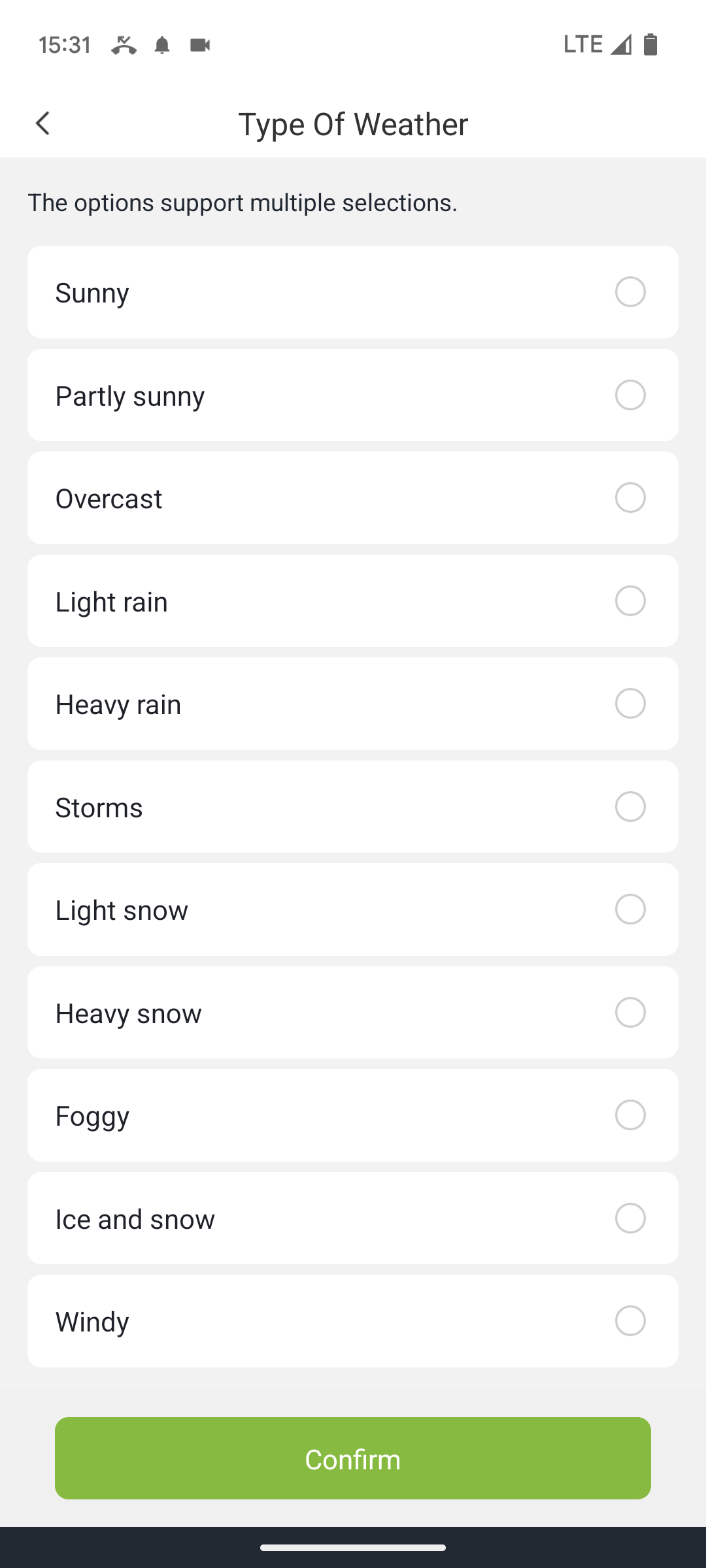This screenshot has width=706, height=1568.
Task: Tick the Heavy rain option
Action: coord(353,704)
